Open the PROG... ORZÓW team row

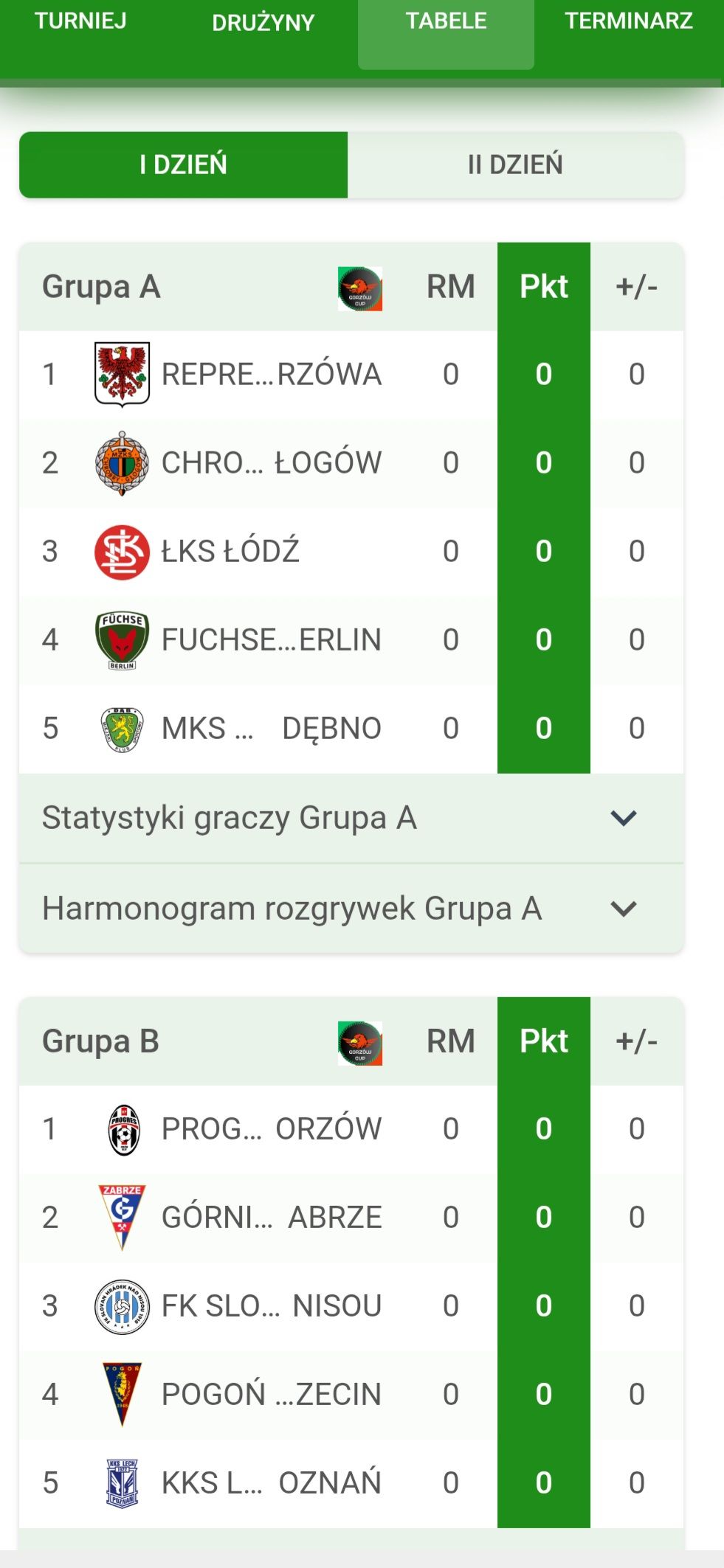click(351, 1129)
